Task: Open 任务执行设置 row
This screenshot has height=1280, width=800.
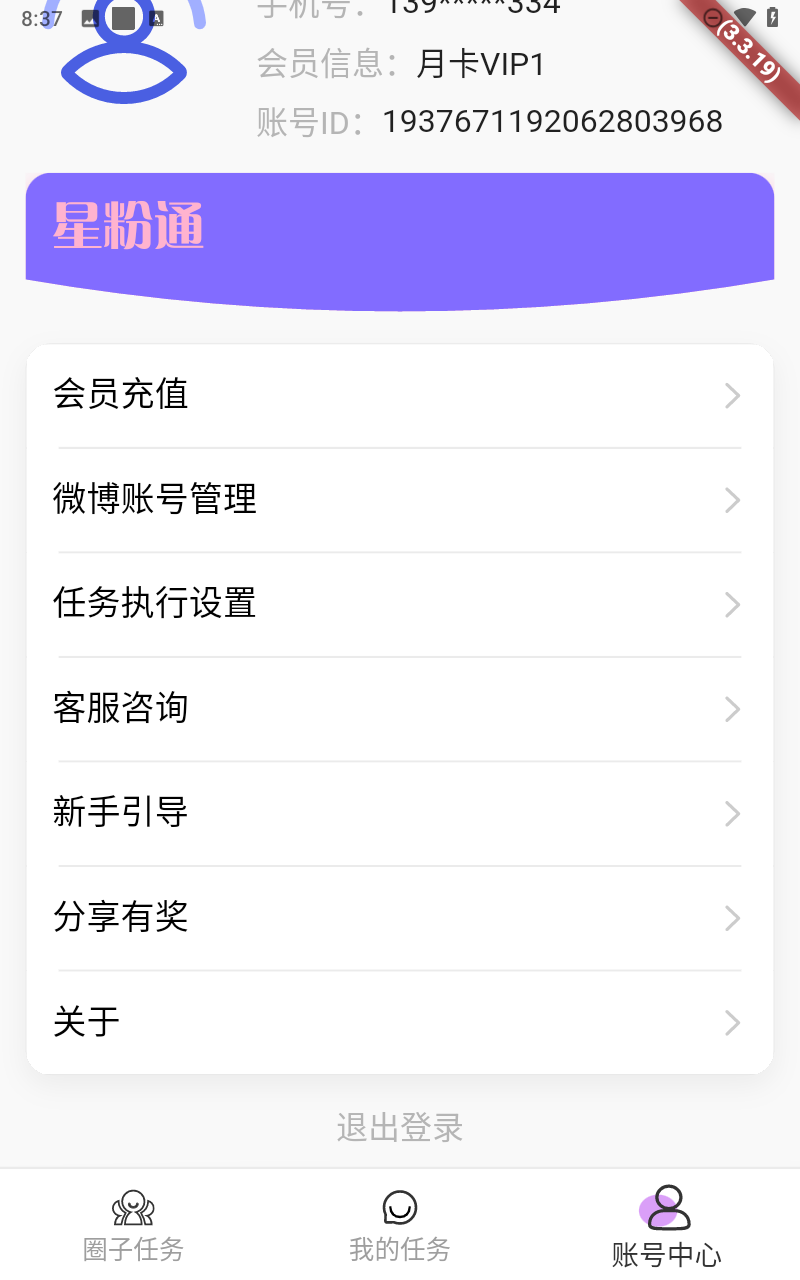Action: point(400,604)
